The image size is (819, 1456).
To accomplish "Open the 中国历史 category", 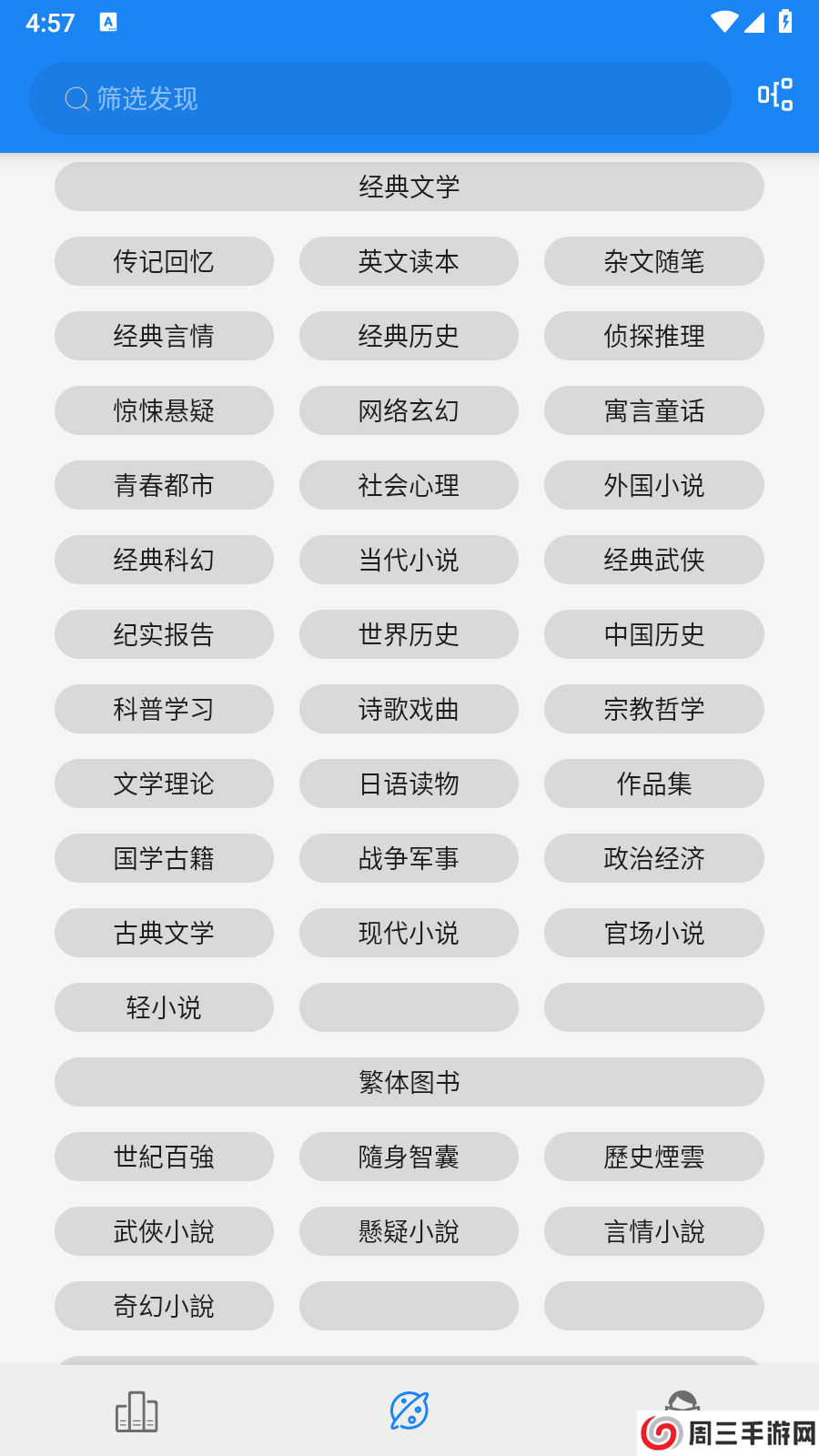I will (653, 634).
